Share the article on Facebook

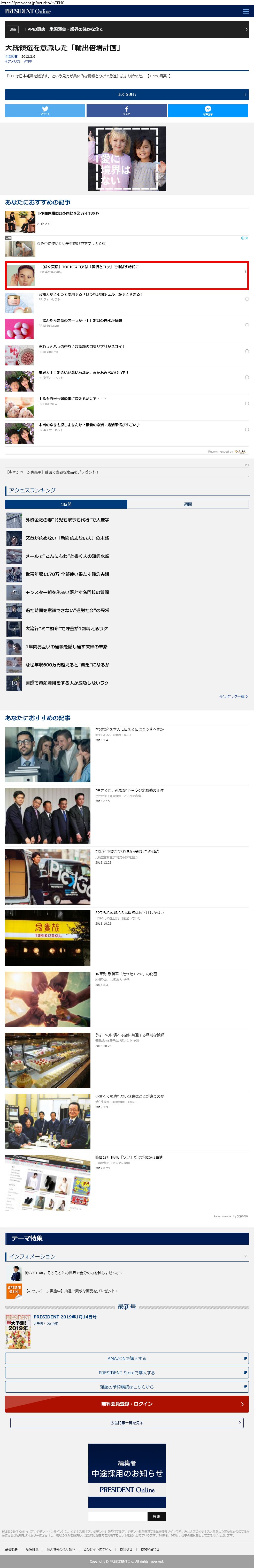(126, 110)
